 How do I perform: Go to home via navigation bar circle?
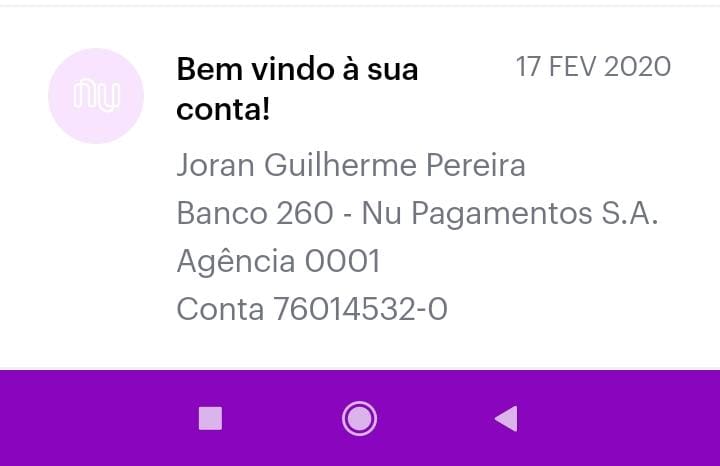359,418
